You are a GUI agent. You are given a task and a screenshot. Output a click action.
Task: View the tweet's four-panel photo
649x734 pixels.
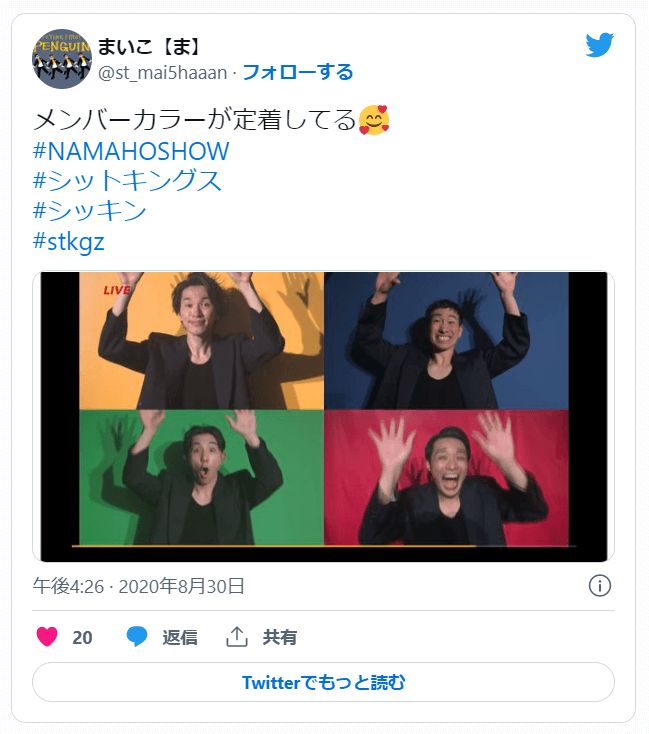coord(323,416)
